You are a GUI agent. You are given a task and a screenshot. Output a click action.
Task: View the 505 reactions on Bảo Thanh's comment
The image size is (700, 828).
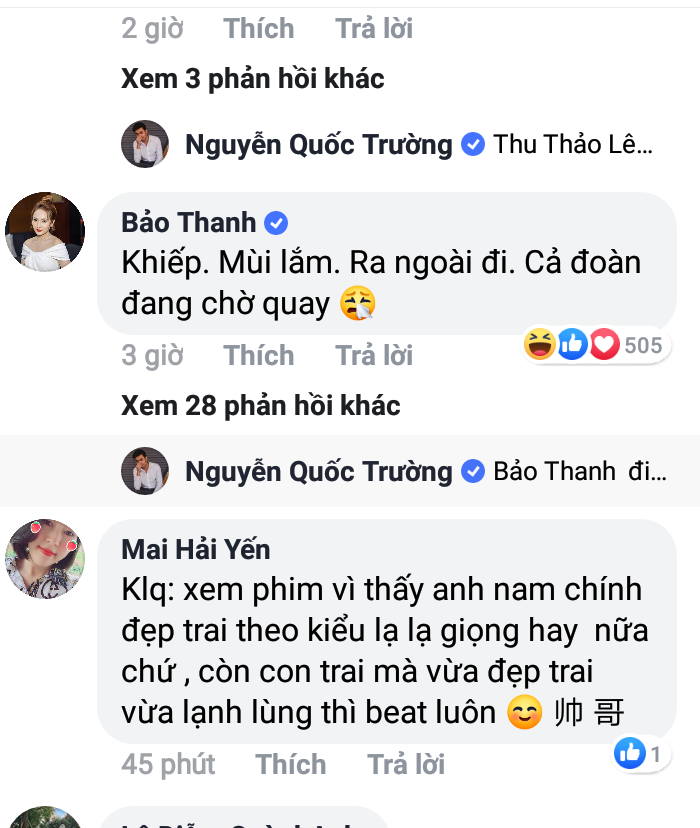(x=596, y=346)
